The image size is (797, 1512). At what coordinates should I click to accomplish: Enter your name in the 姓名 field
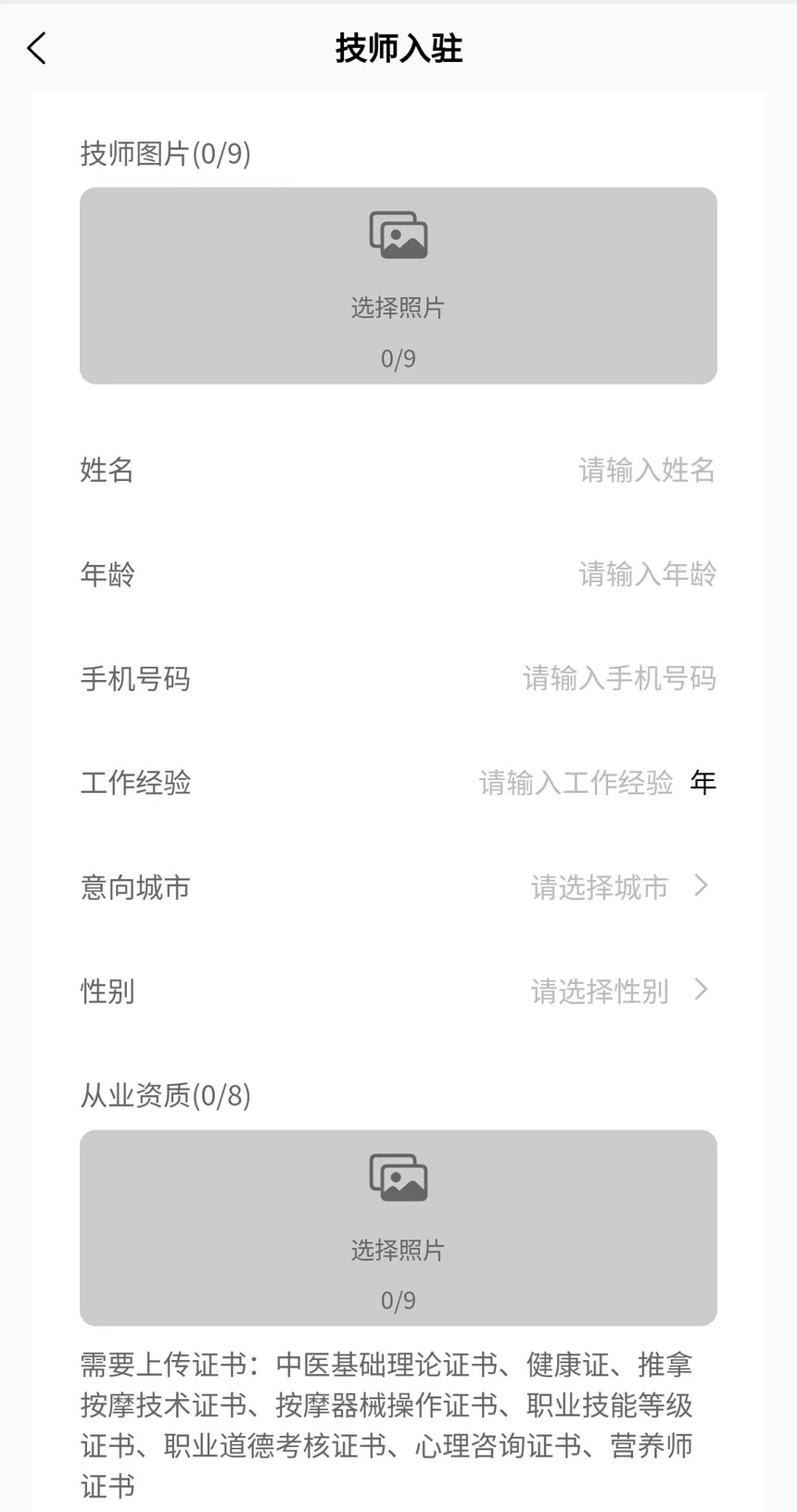(x=646, y=471)
